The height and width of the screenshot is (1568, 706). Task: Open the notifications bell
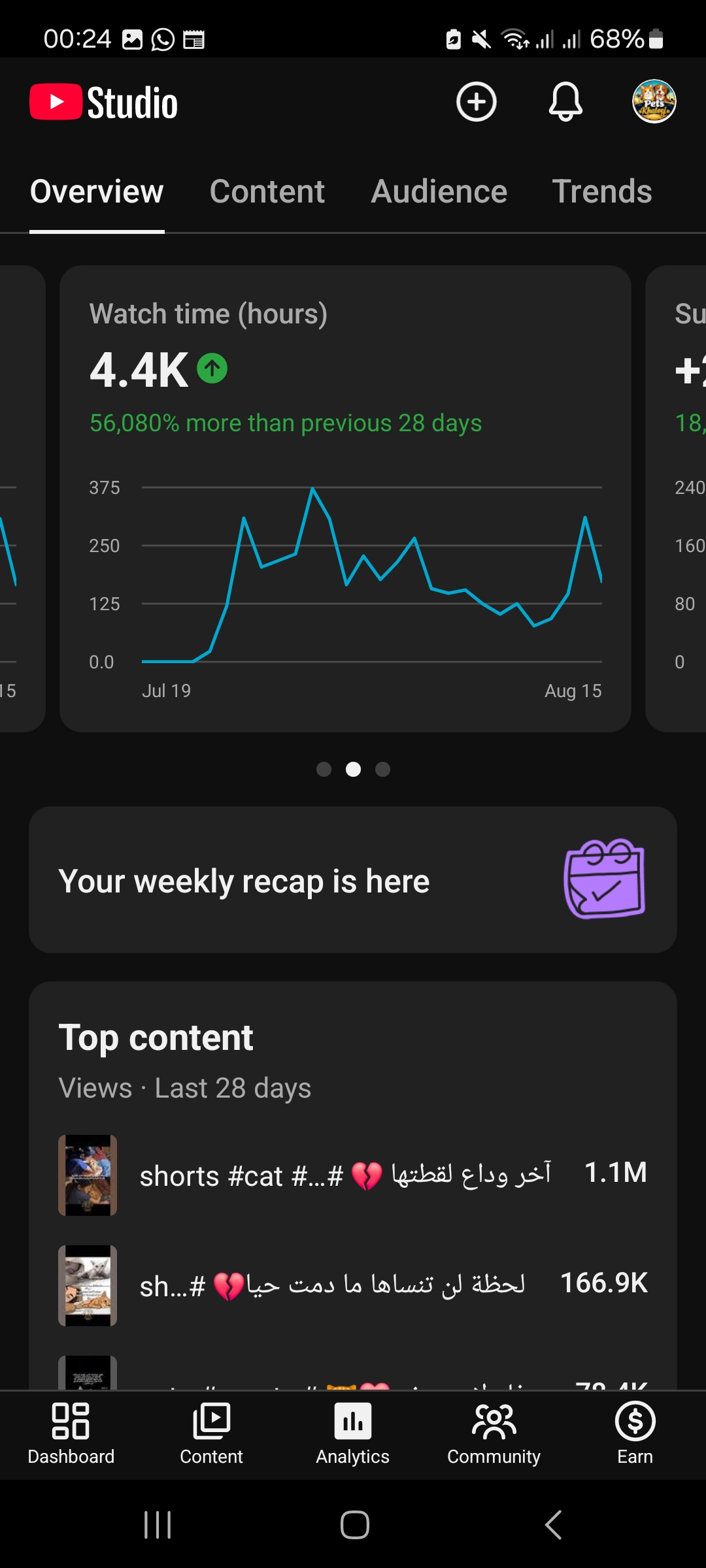pos(565,102)
